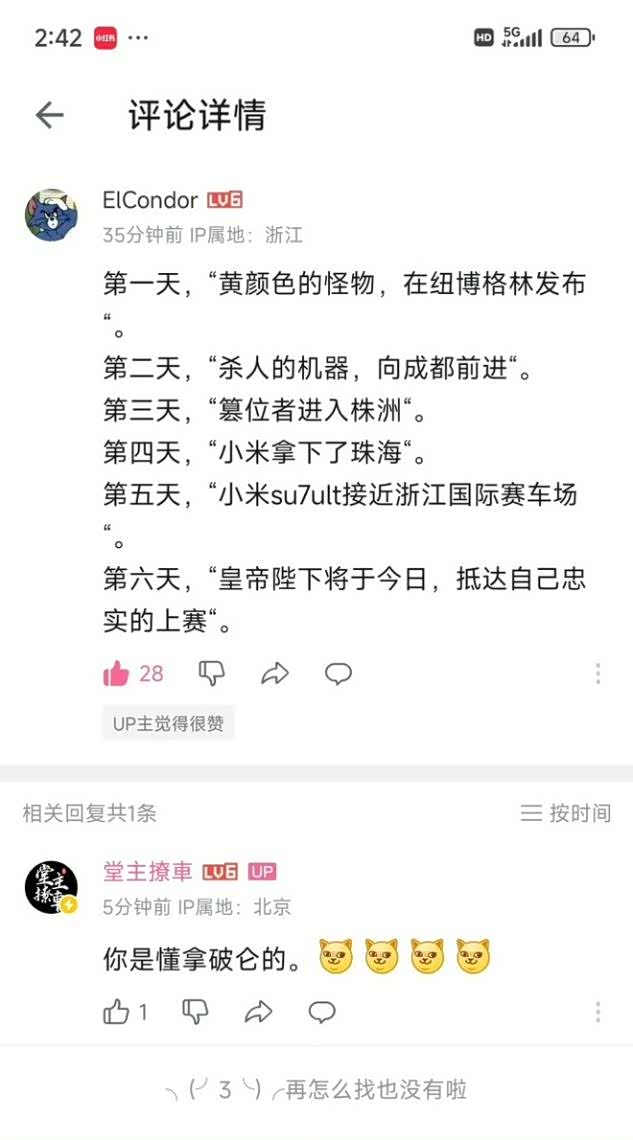Viewport: 633px width, 1140px height.
Task: Share ElCondor's comment
Action: point(274,674)
